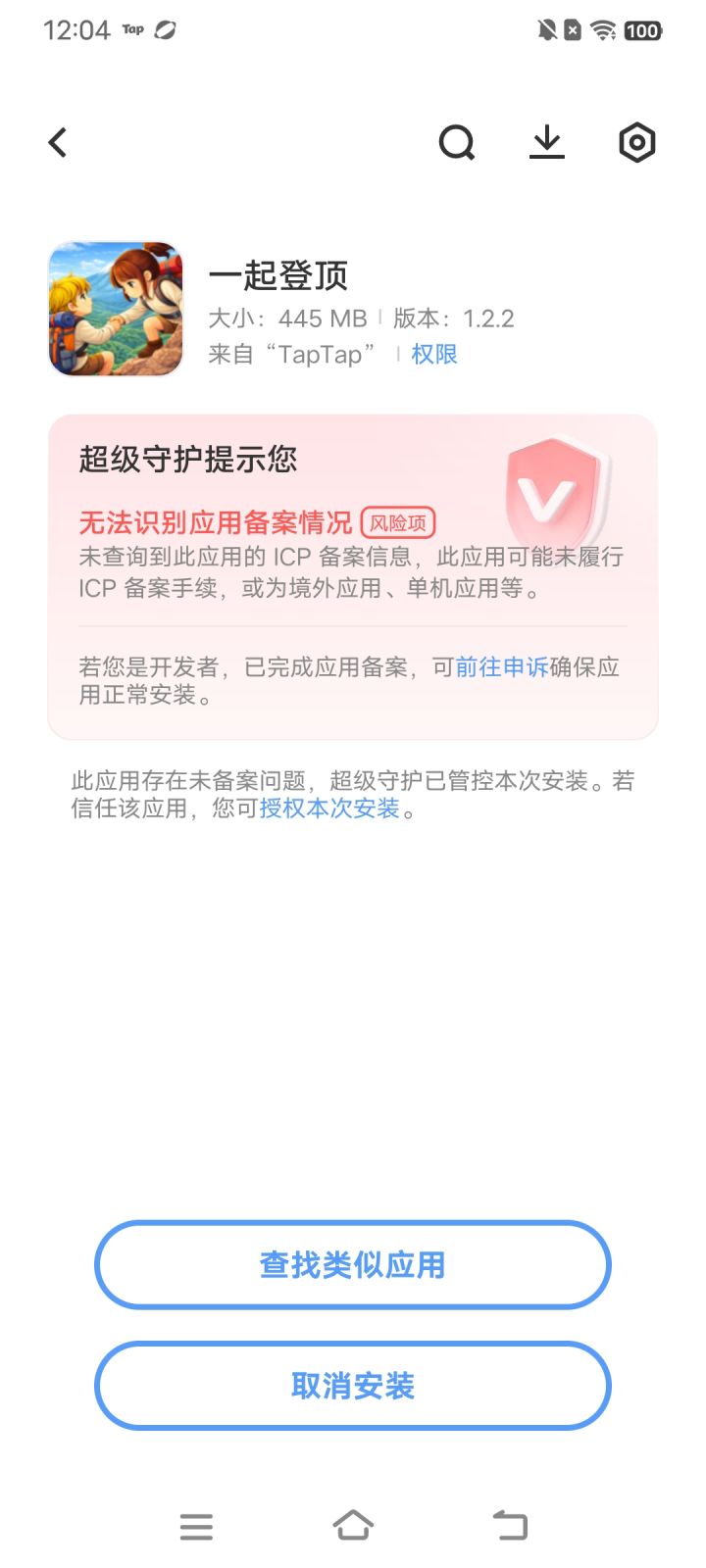The width and height of the screenshot is (706, 1568).
Task: Click the battery indicator showing 100
Action: coord(642,30)
